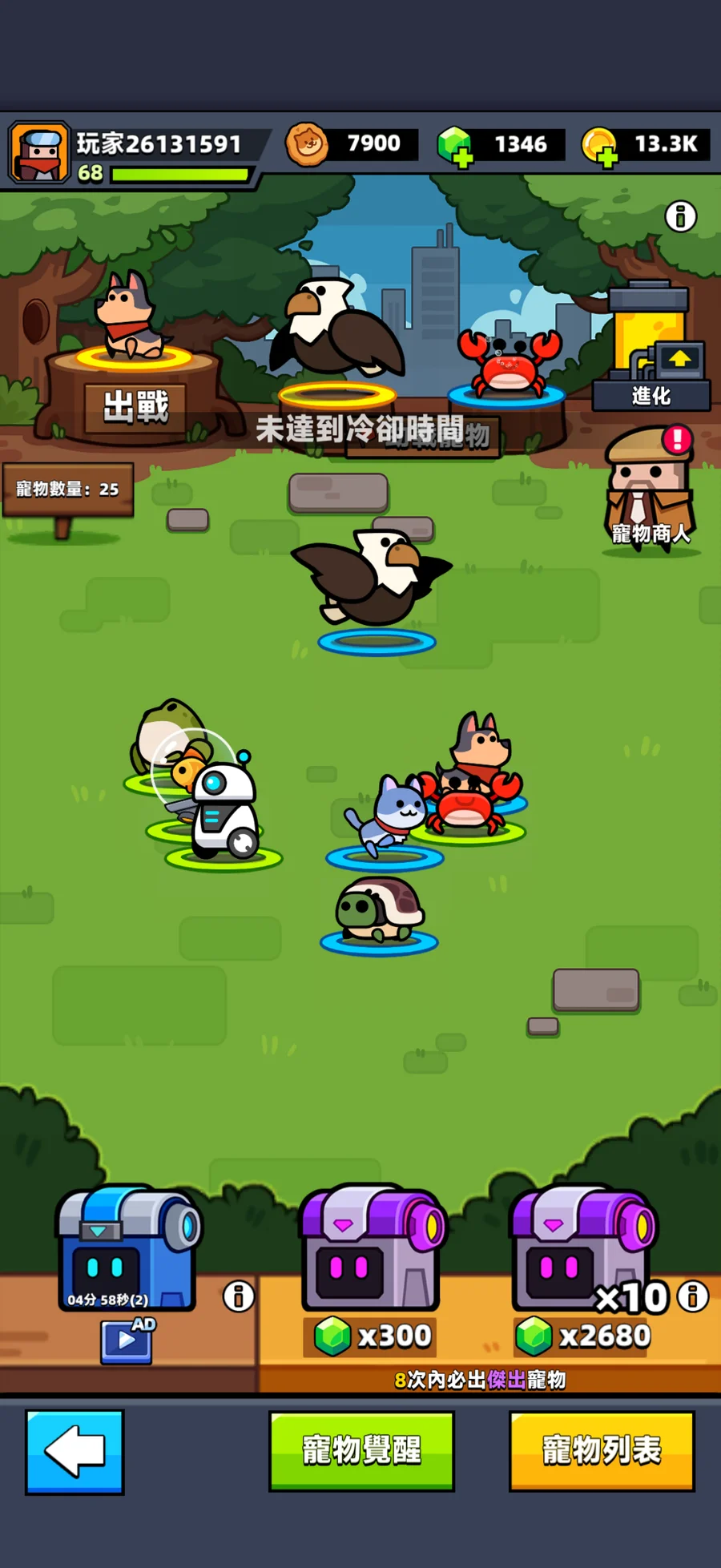Viewport: 721px width, 1568px height.
Task: Go back with the blue arrow button
Action: (75, 1451)
